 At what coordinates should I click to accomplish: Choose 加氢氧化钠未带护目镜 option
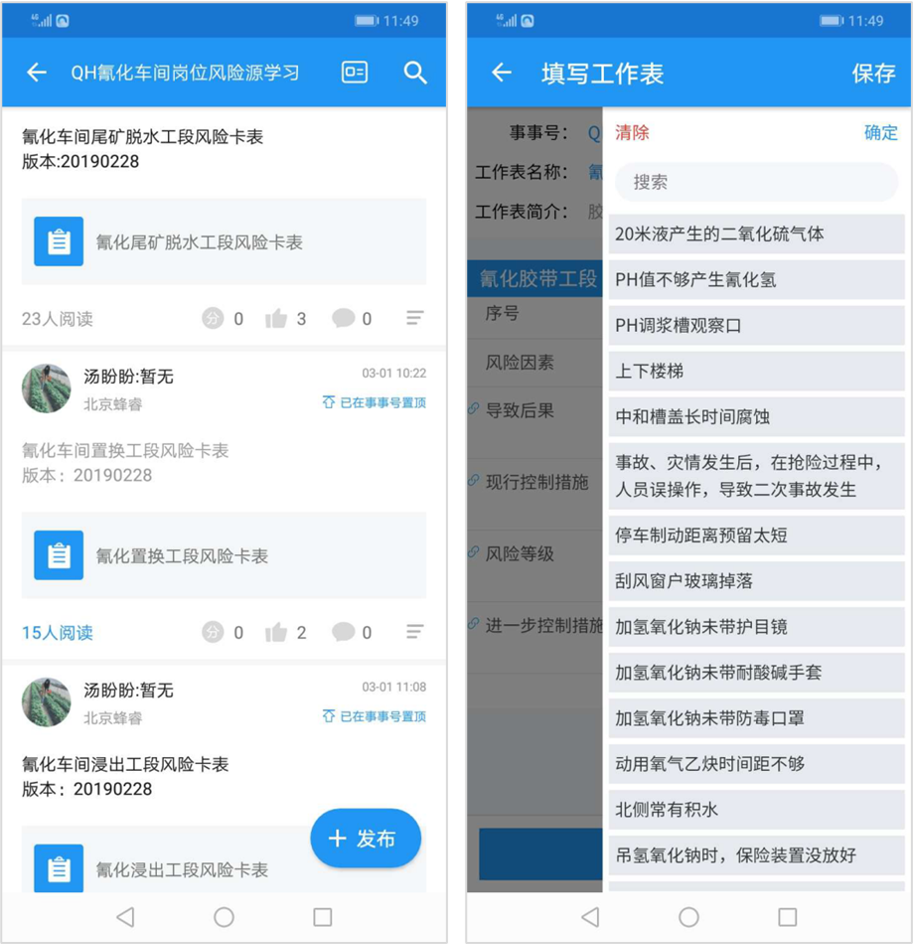[x=755, y=627]
